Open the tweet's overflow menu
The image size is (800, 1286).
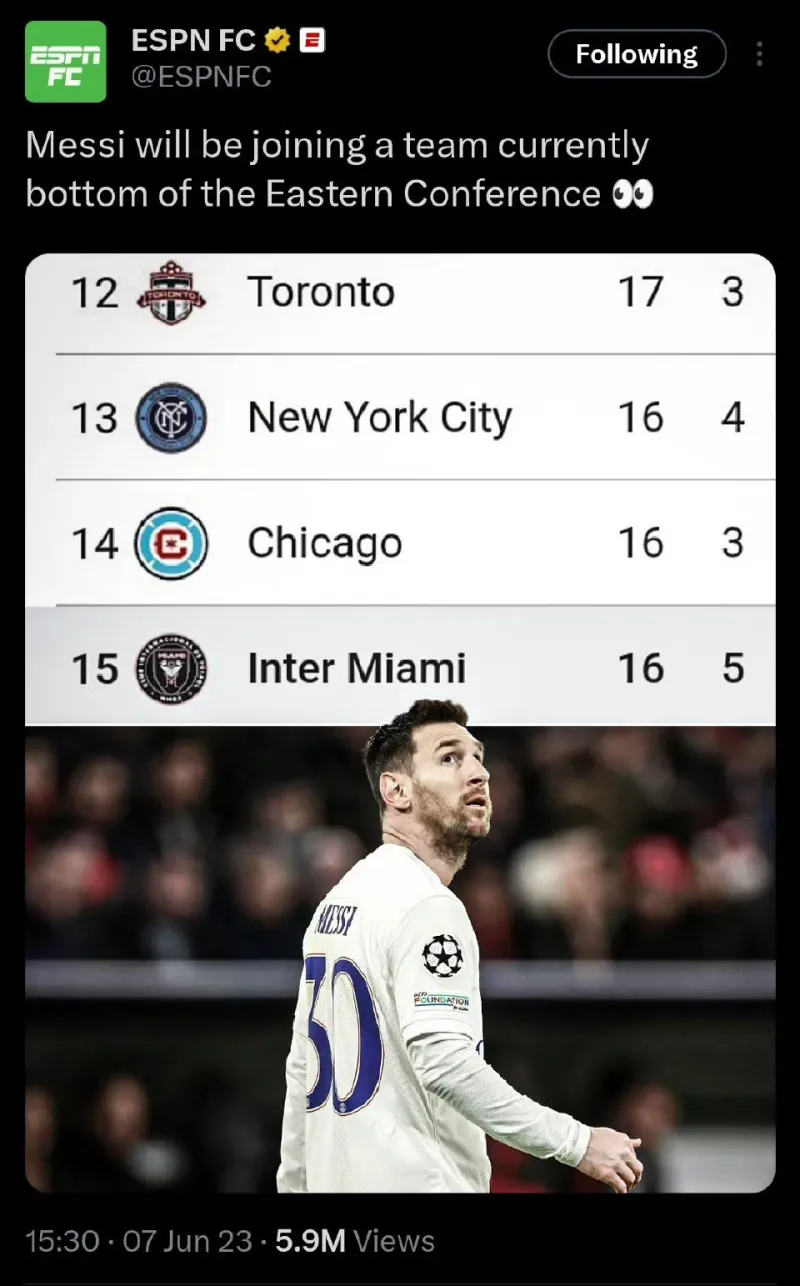pyautogui.click(x=759, y=54)
